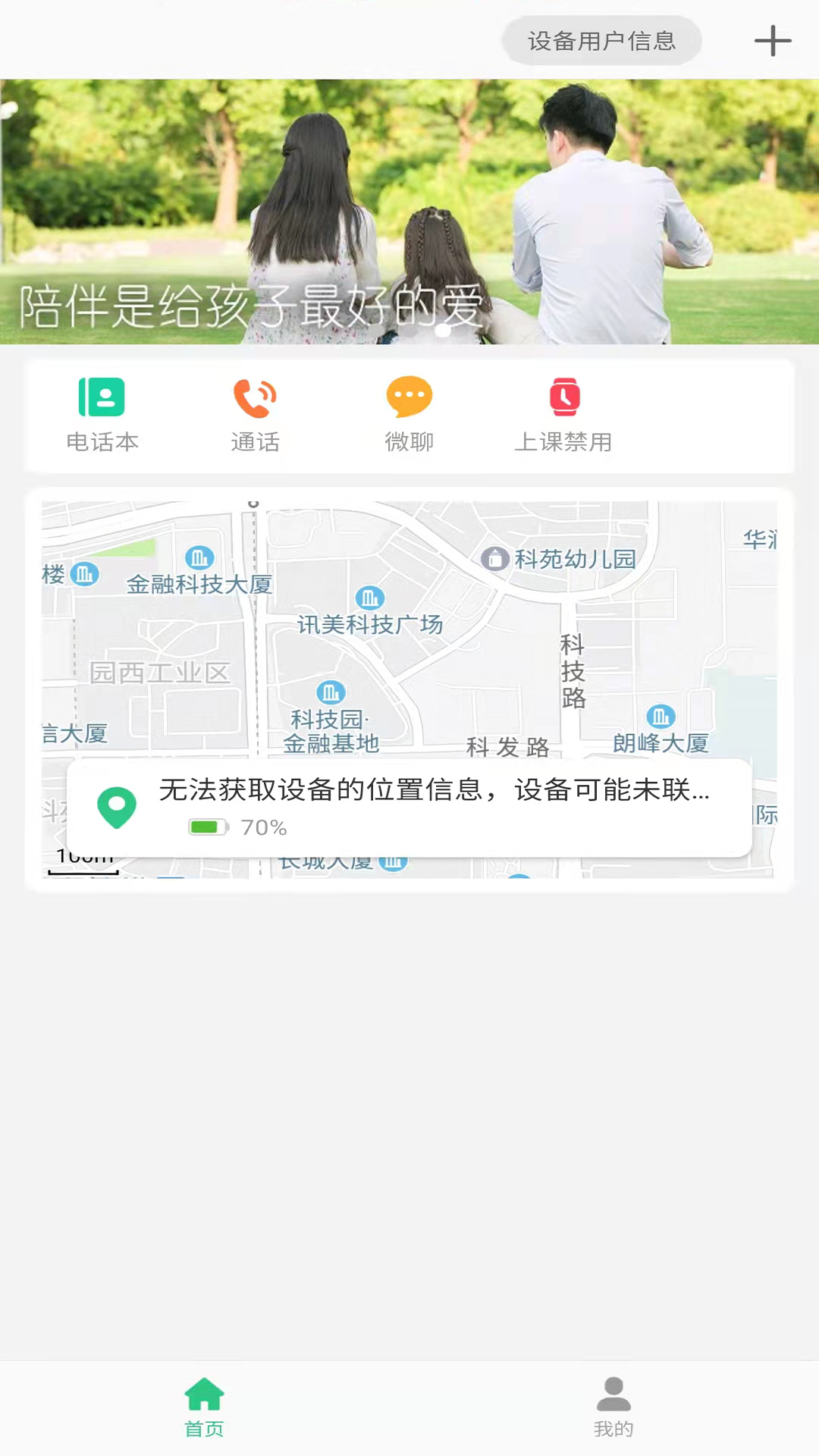Open the 电话本 phonebook

pyautogui.click(x=102, y=415)
